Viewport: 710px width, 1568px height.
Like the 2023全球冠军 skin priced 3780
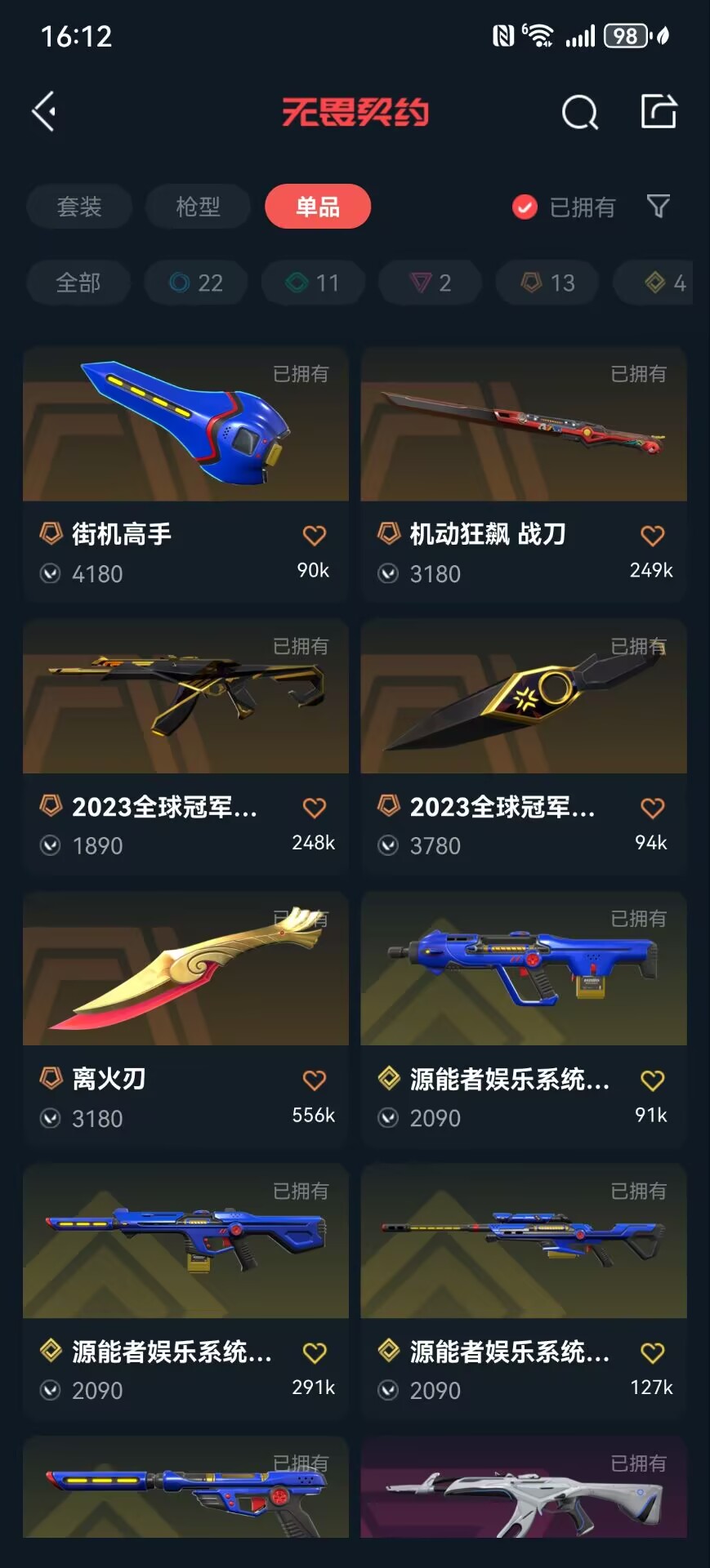pyautogui.click(x=652, y=808)
